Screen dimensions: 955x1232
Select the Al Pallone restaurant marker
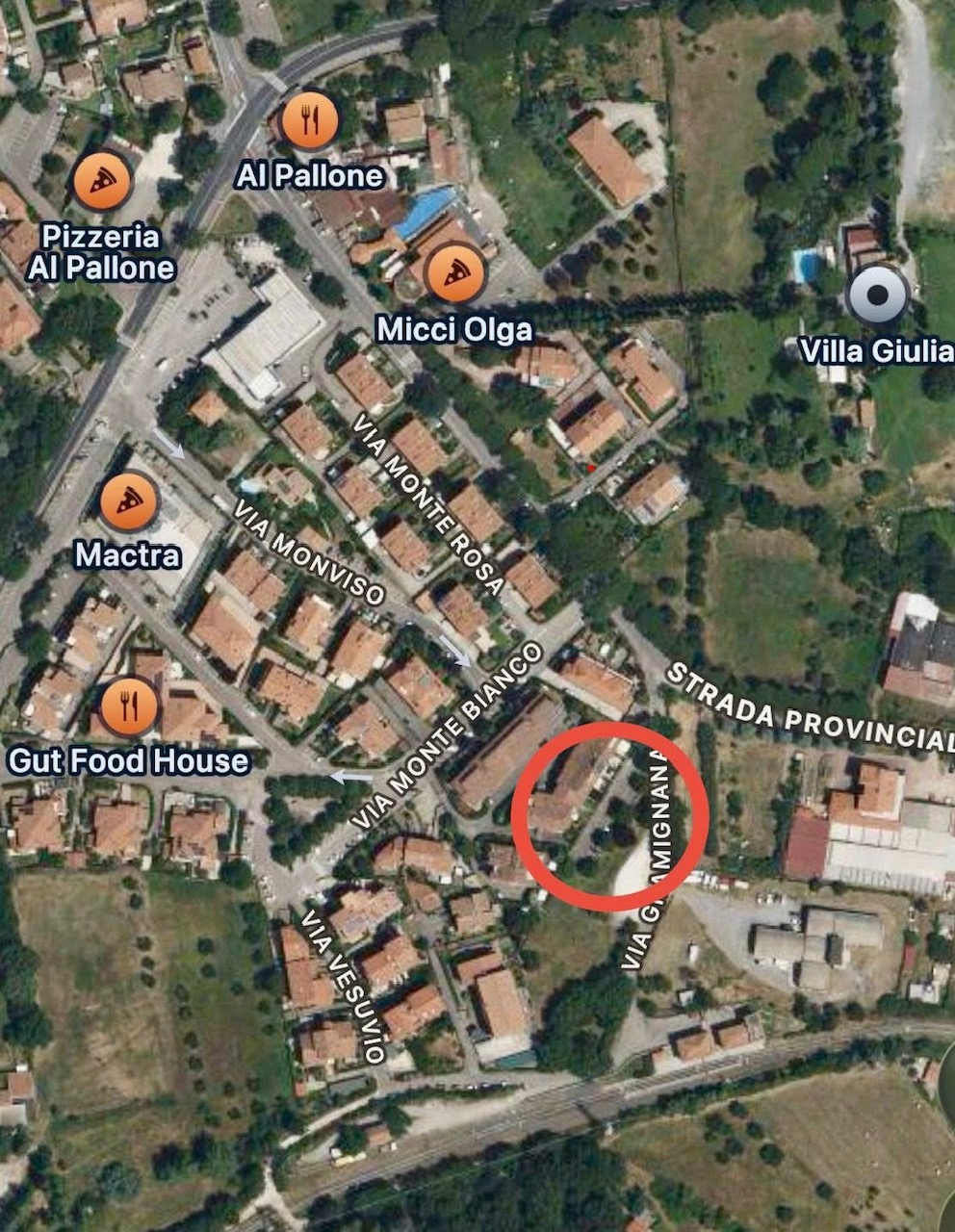[x=309, y=121]
